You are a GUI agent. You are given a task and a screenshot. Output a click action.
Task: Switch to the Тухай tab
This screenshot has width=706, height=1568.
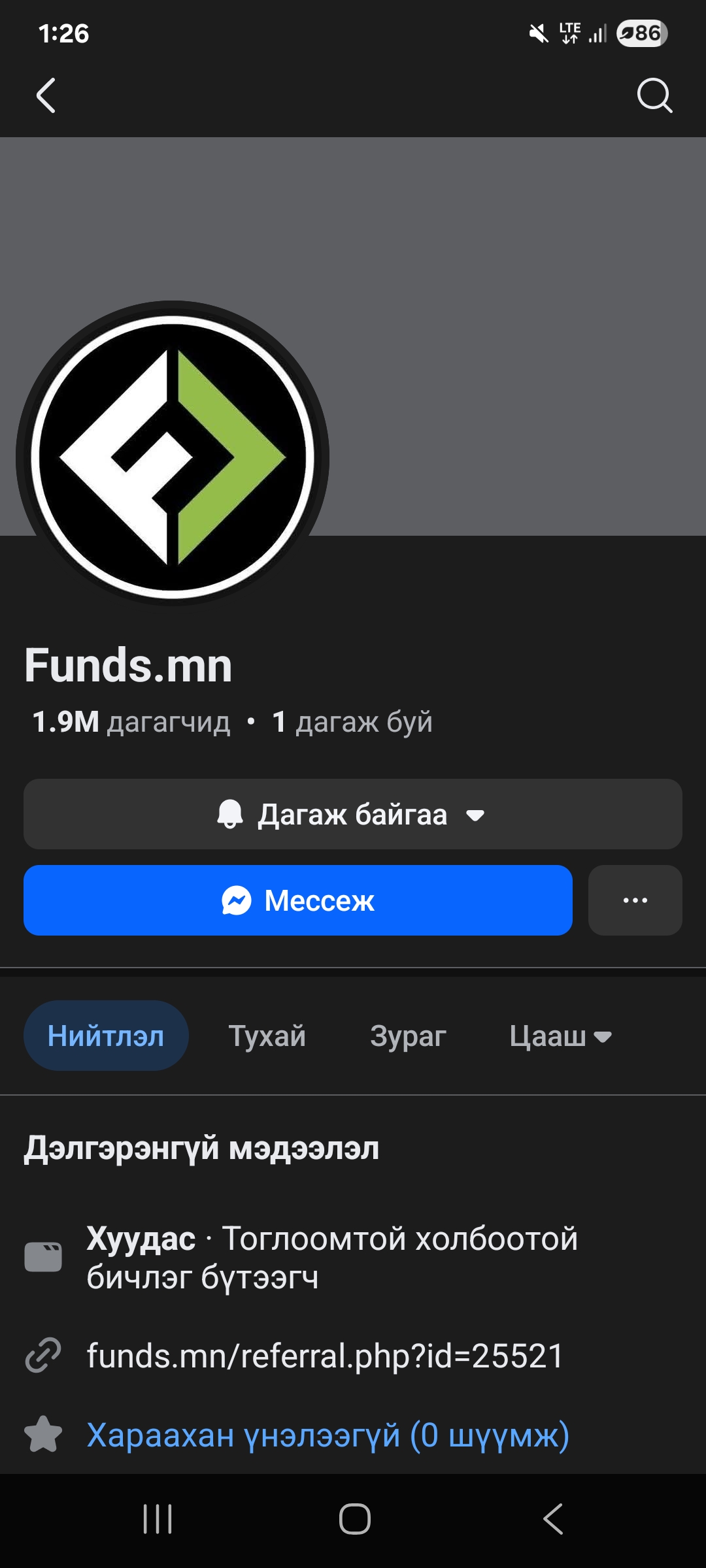[x=267, y=1036]
